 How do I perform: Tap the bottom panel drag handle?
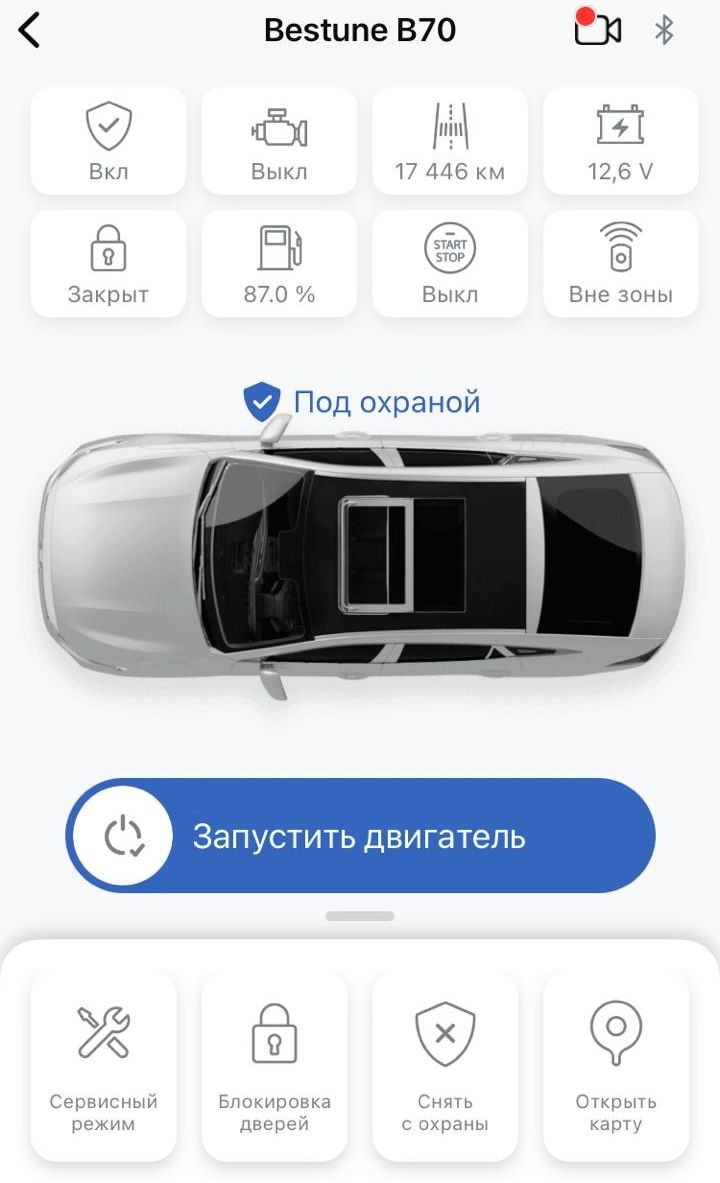360,916
